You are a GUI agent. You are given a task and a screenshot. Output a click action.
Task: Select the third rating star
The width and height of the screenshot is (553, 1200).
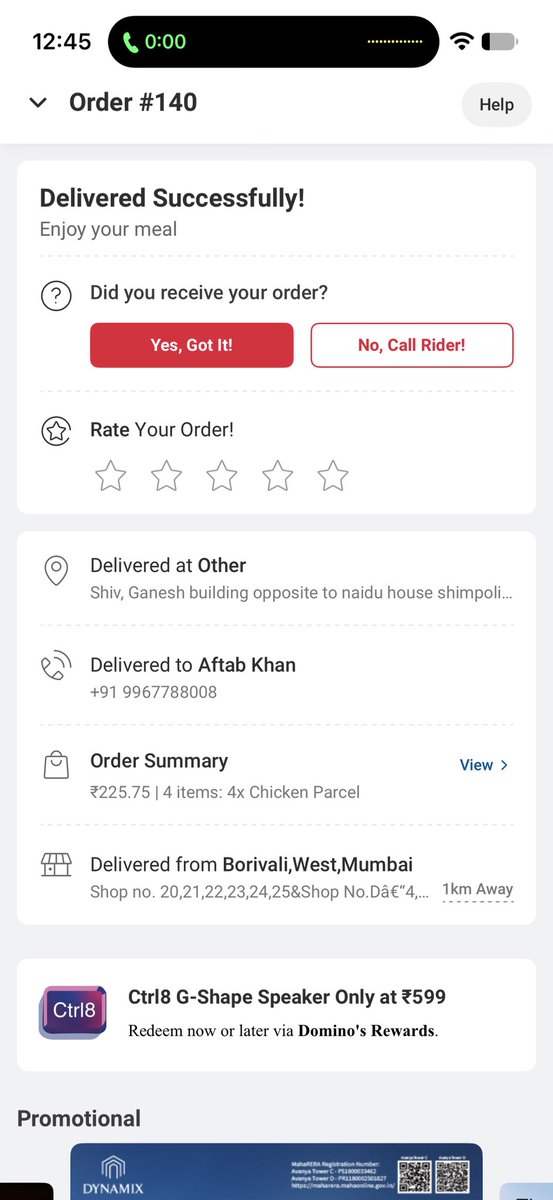(x=222, y=476)
